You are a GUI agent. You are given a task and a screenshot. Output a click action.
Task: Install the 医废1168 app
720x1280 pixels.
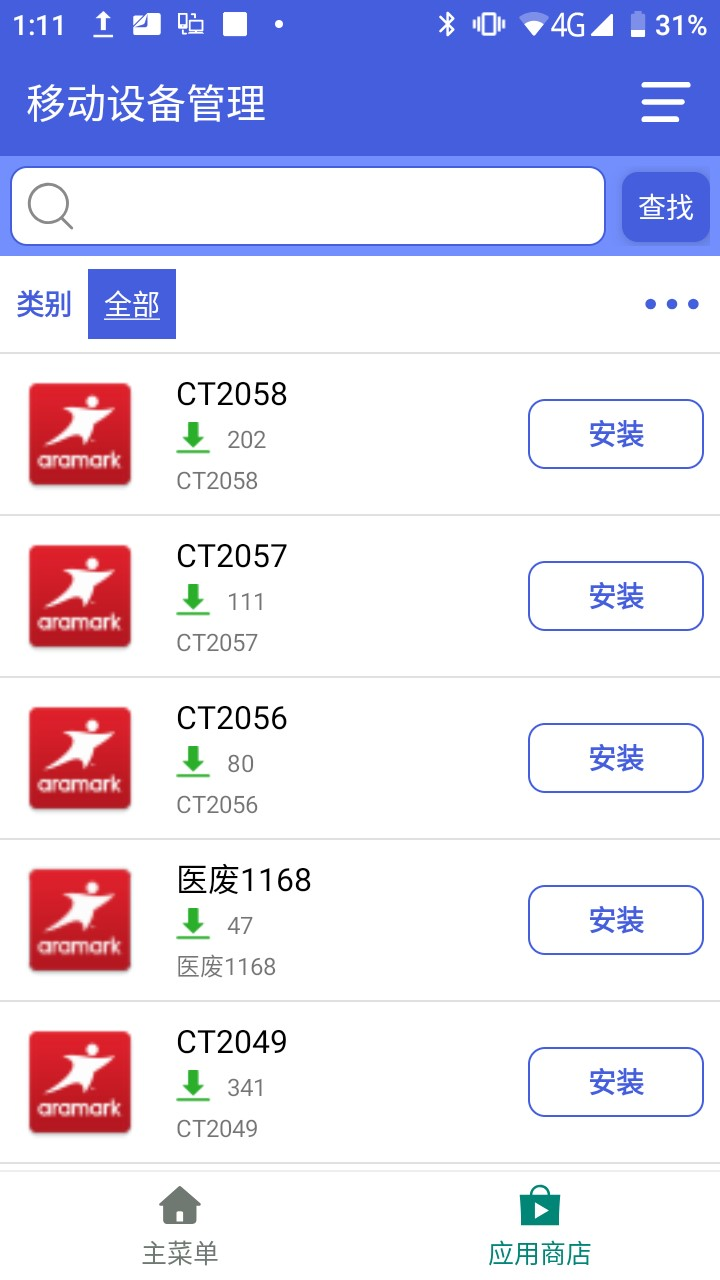[615, 920]
